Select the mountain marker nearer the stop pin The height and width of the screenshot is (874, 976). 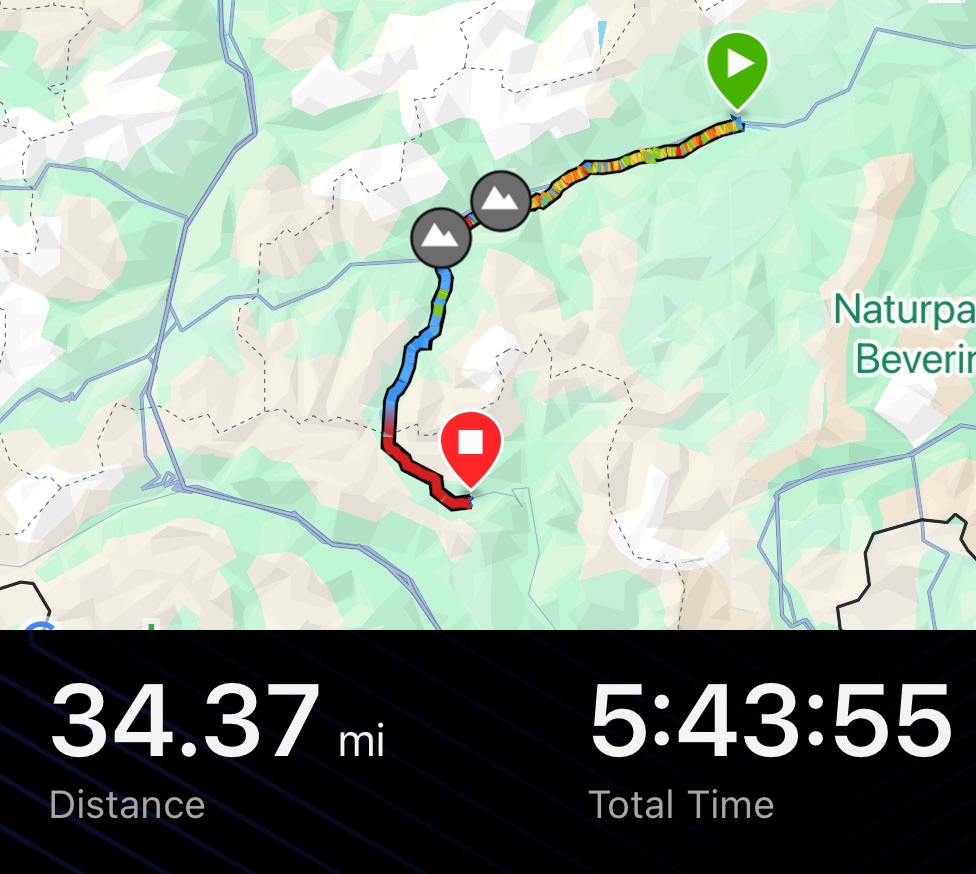[x=440, y=237]
